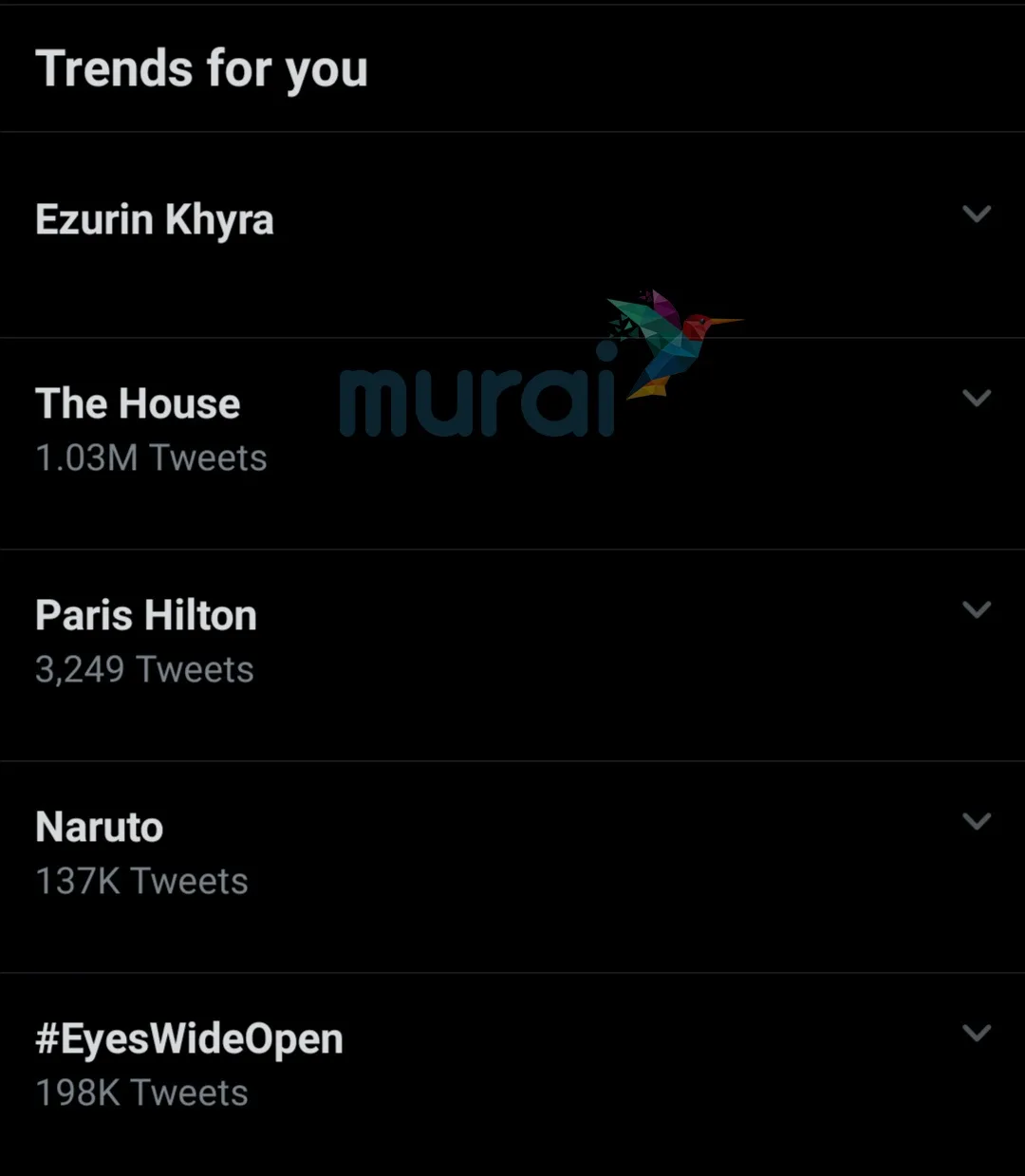Screen dimensions: 1025x1176
Task: Select the Naruto trending topic
Action: (x=100, y=828)
